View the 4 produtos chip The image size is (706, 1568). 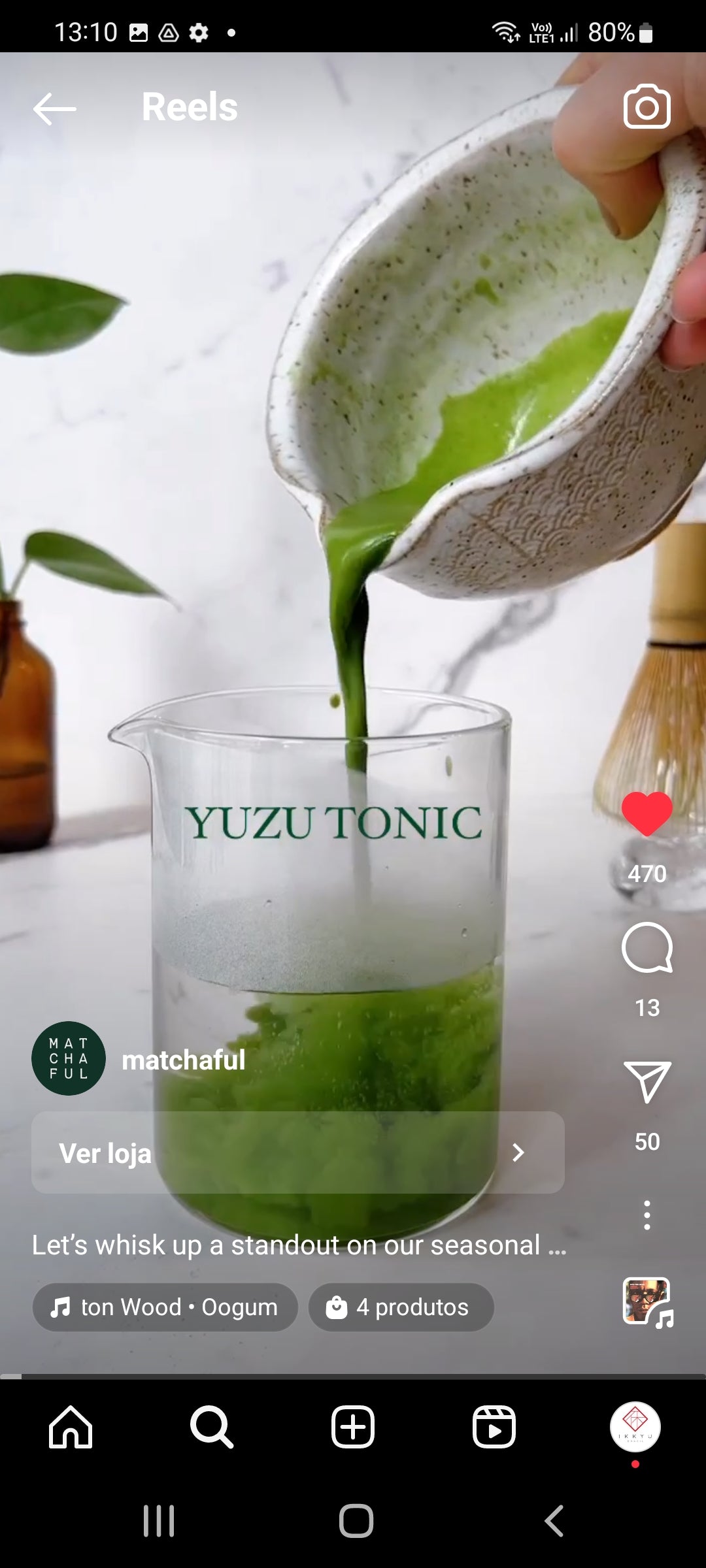coord(401,1307)
